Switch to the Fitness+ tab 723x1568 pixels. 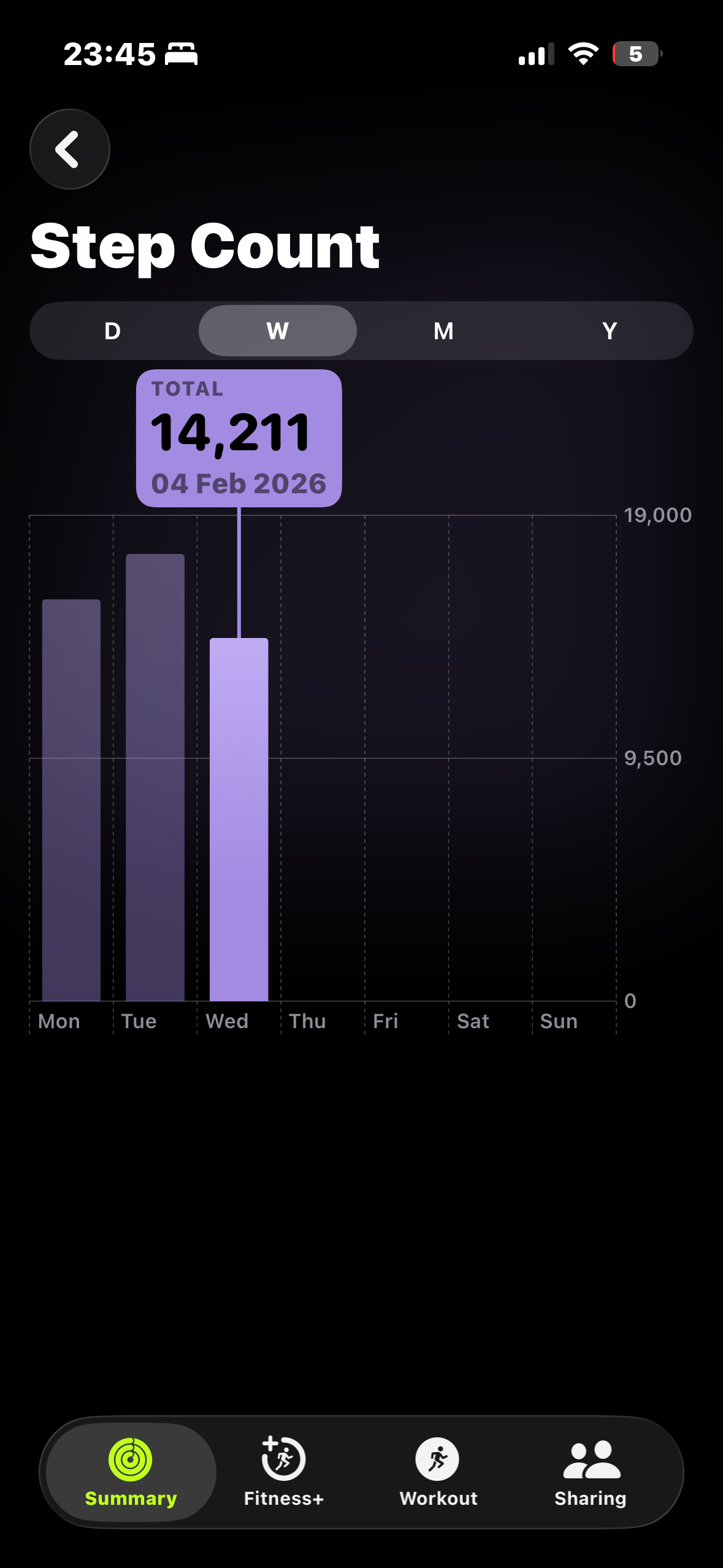[x=283, y=1471]
